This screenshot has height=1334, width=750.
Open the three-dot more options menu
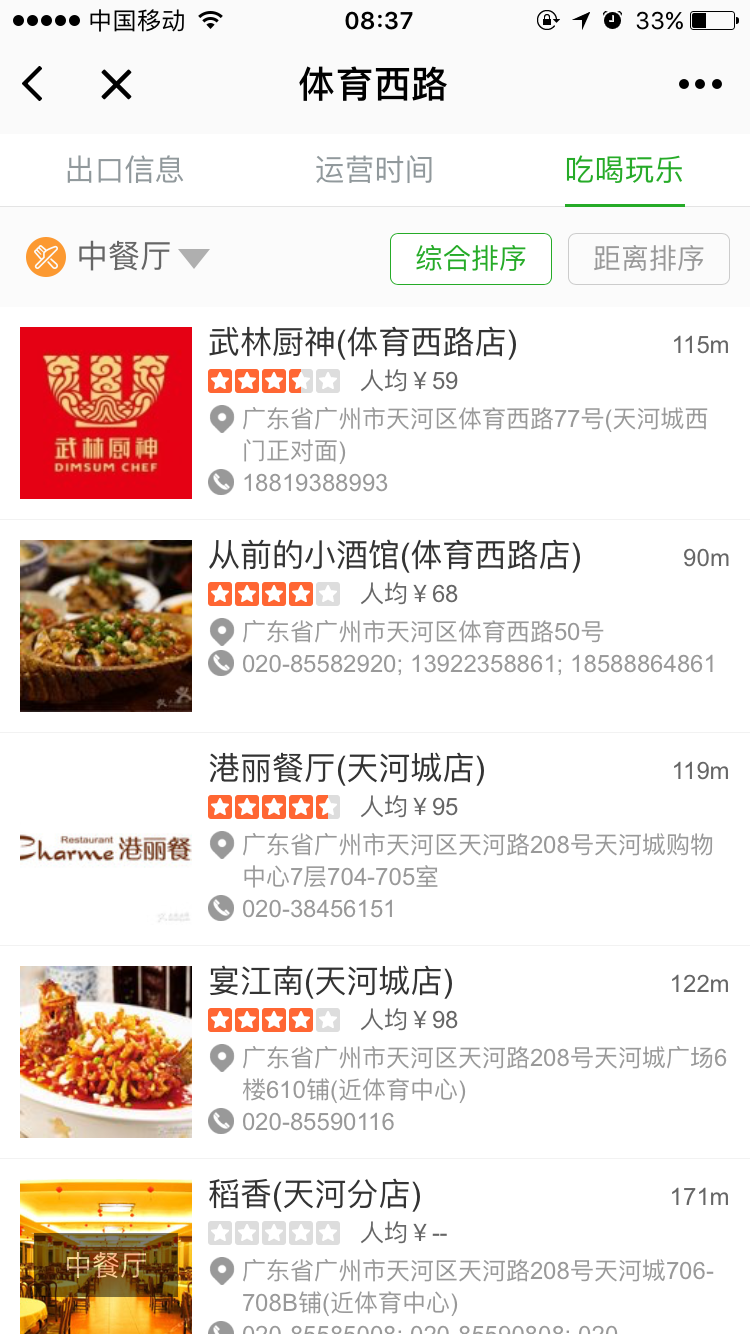coord(699,85)
